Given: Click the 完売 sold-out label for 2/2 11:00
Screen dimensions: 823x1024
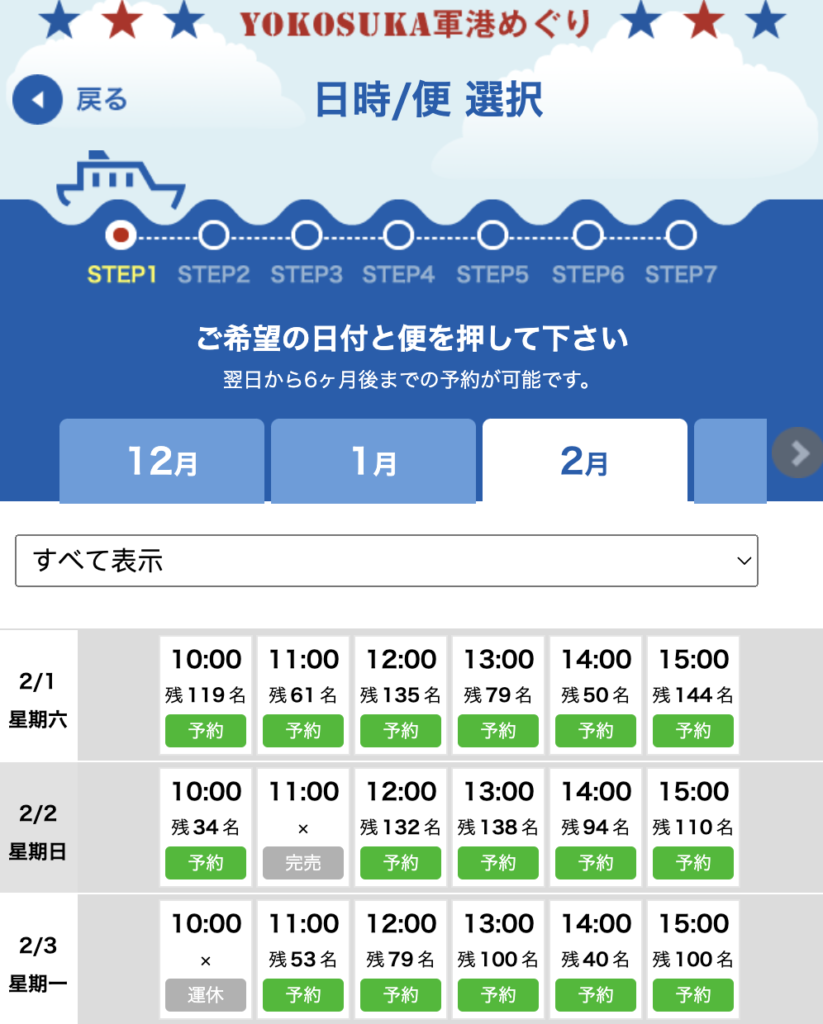Looking at the screenshot, I should tap(303, 860).
